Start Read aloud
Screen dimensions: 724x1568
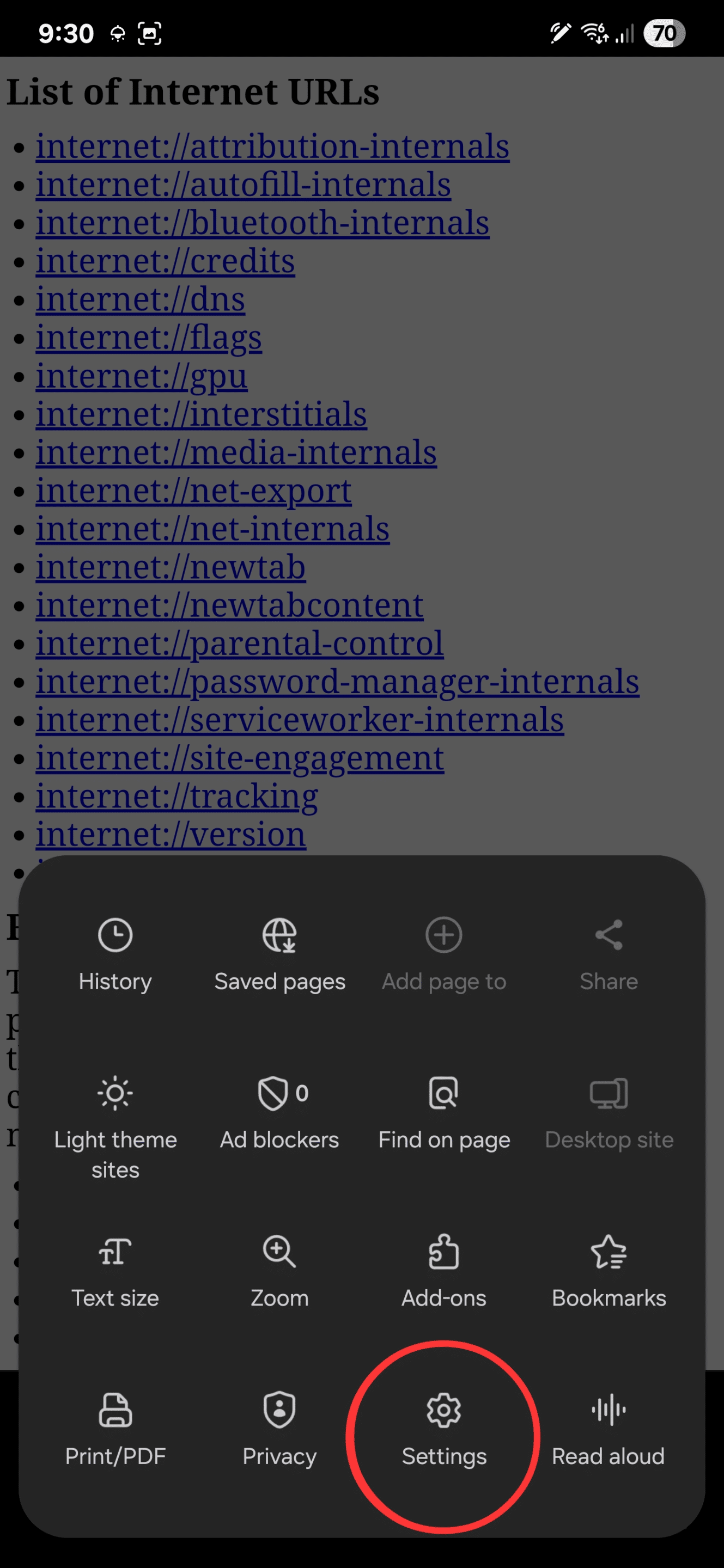click(609, 1429)
